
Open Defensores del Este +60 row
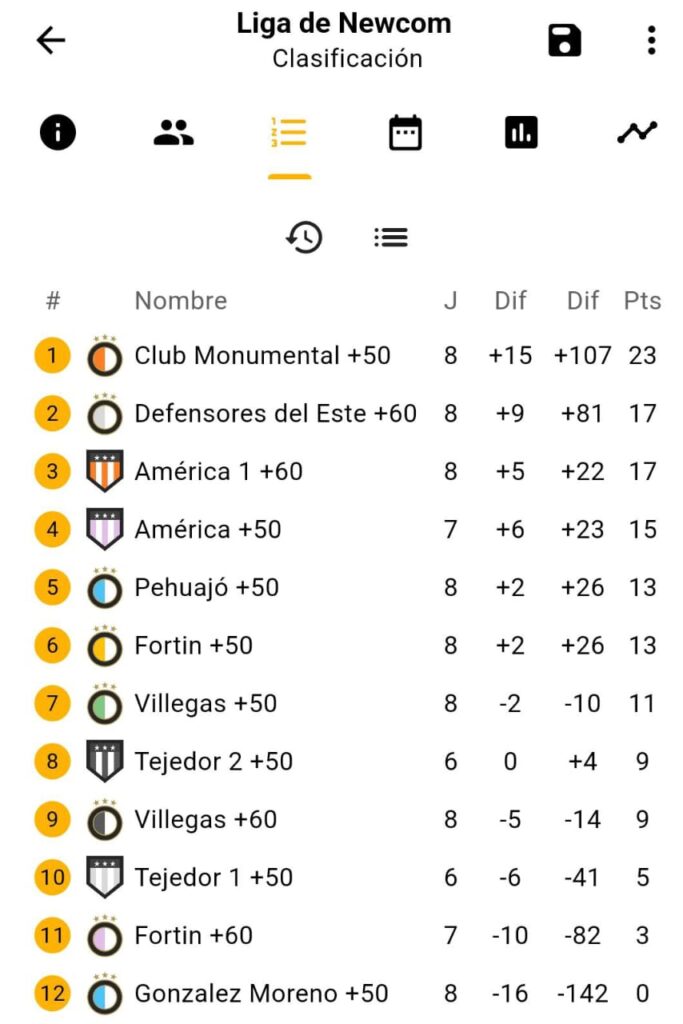point(275,414)
